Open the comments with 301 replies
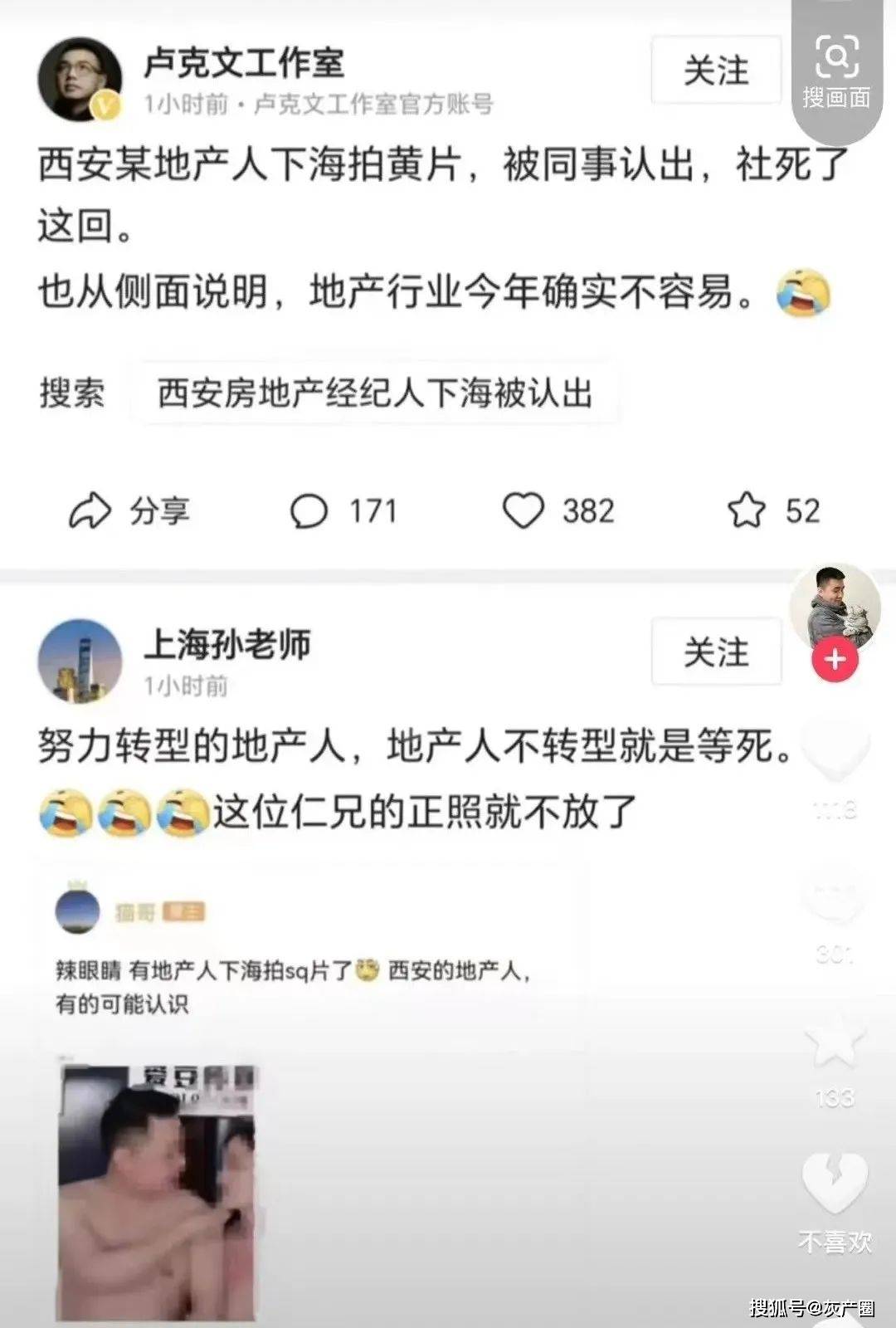The width and height of the screenshot is (896, 1328). pos(835,901)
